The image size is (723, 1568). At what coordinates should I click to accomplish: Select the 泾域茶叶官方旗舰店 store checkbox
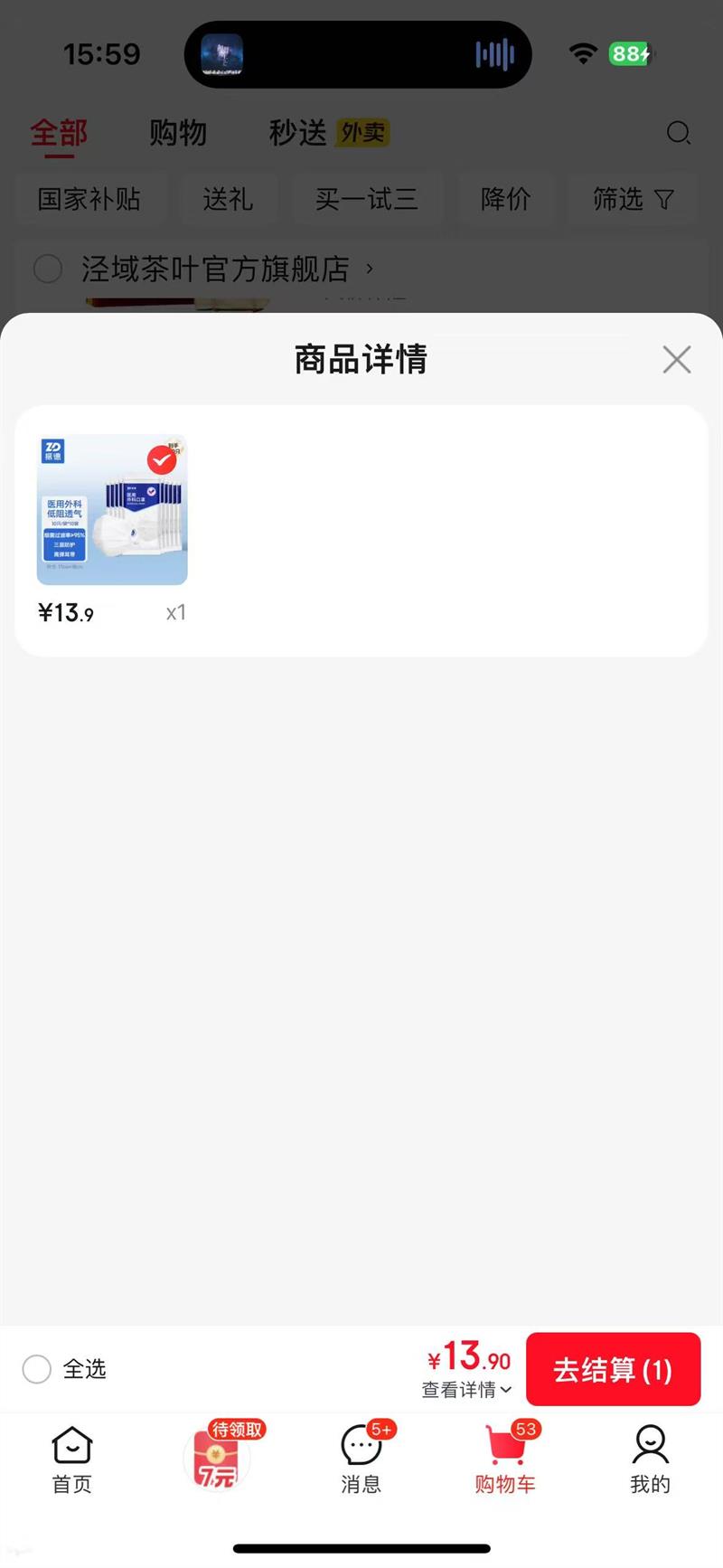(48, 269)
